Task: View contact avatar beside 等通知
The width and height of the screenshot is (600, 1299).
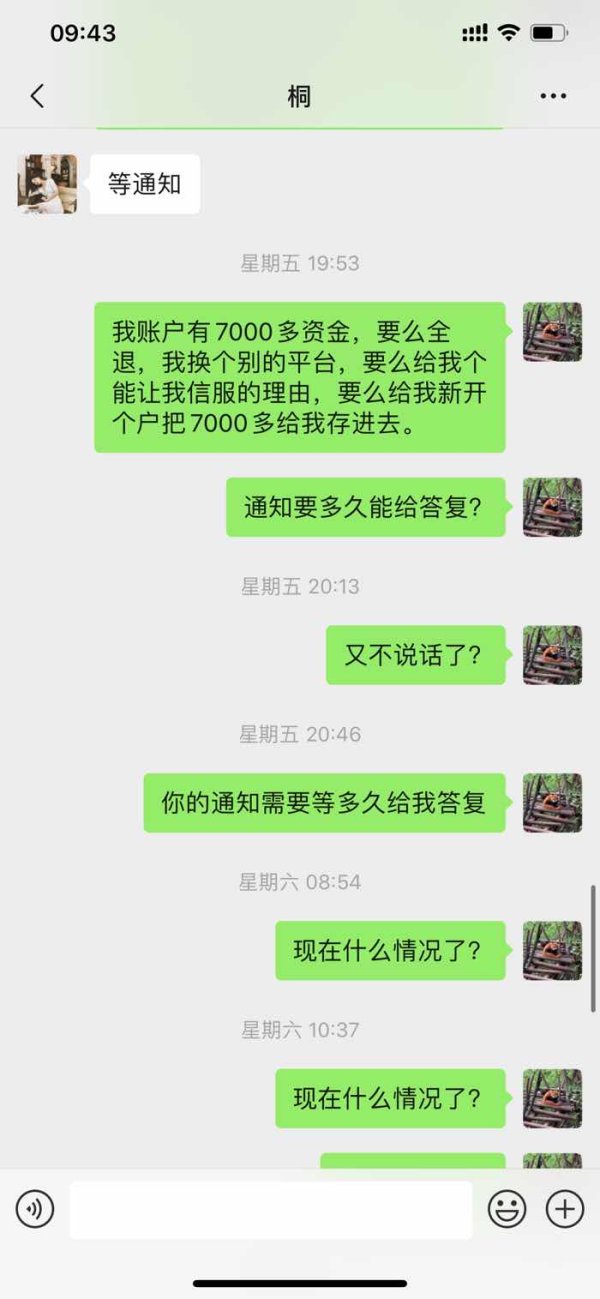Action: 47,184
